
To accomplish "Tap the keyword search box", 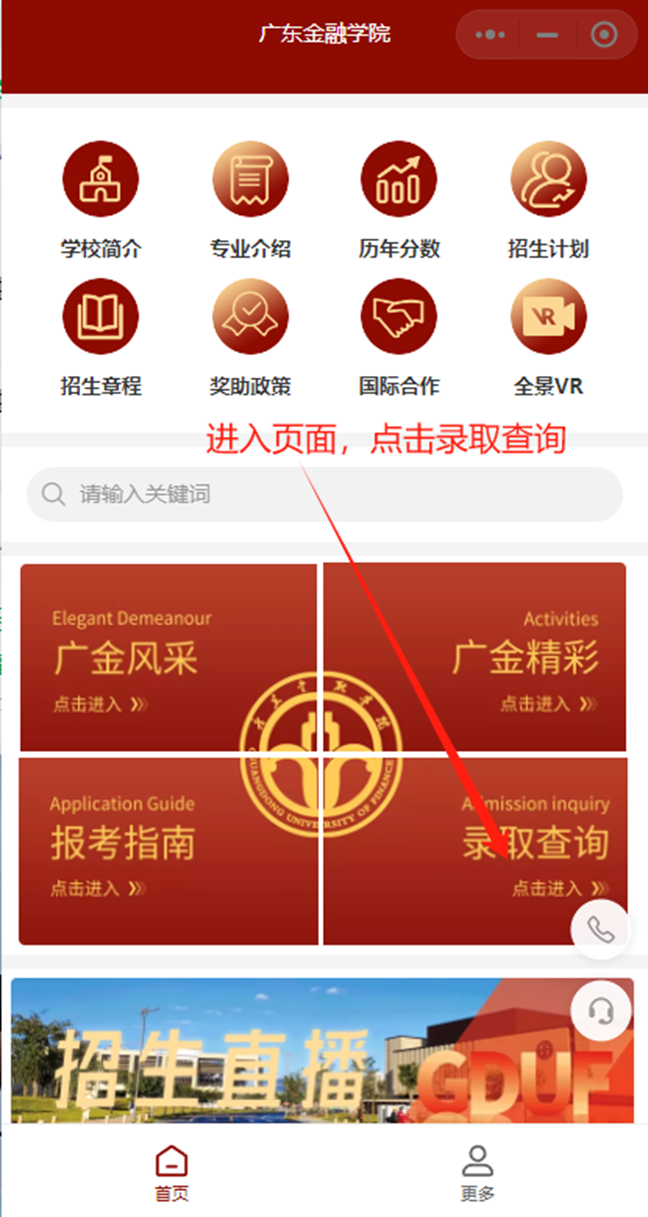I will pos(325,494).
